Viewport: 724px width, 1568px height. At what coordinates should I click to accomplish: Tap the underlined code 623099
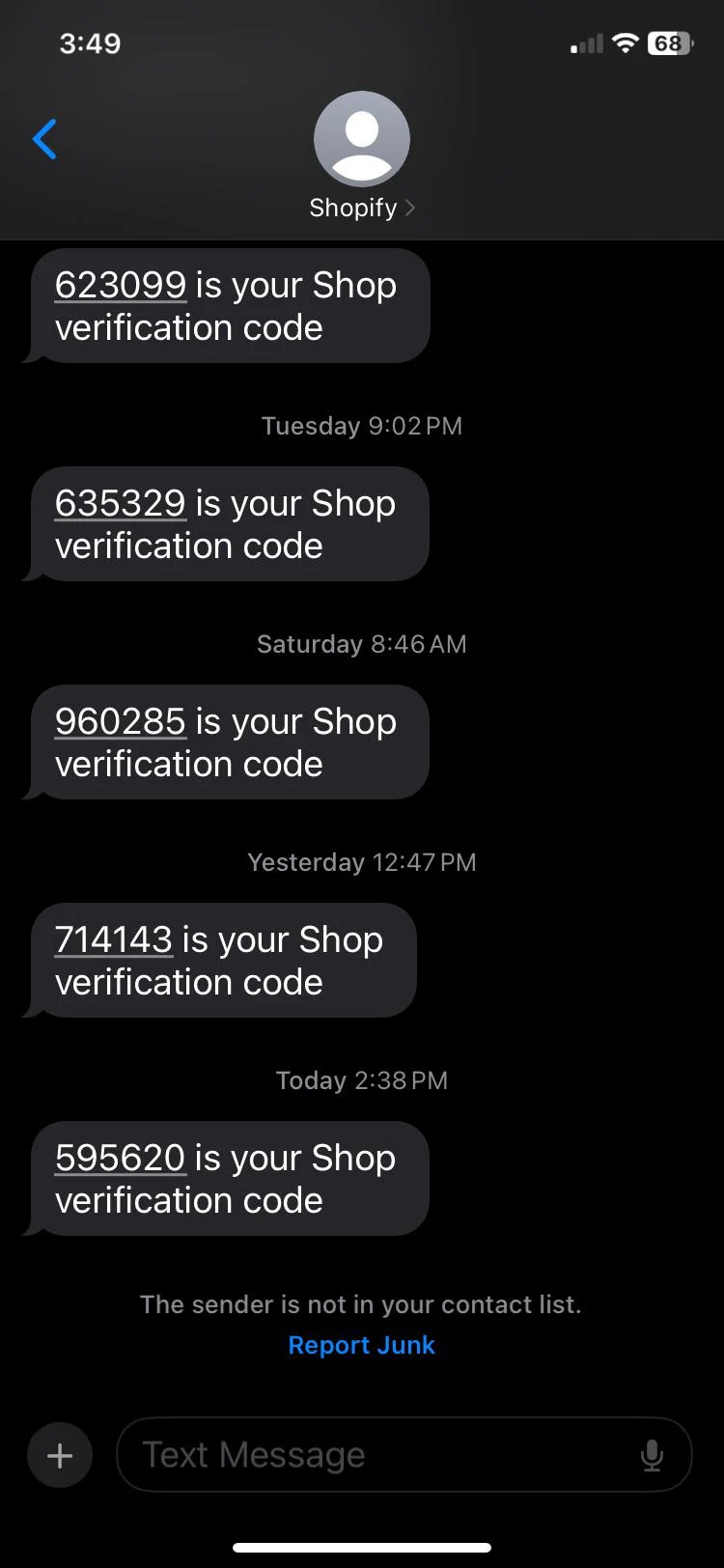tap(122, 285)
